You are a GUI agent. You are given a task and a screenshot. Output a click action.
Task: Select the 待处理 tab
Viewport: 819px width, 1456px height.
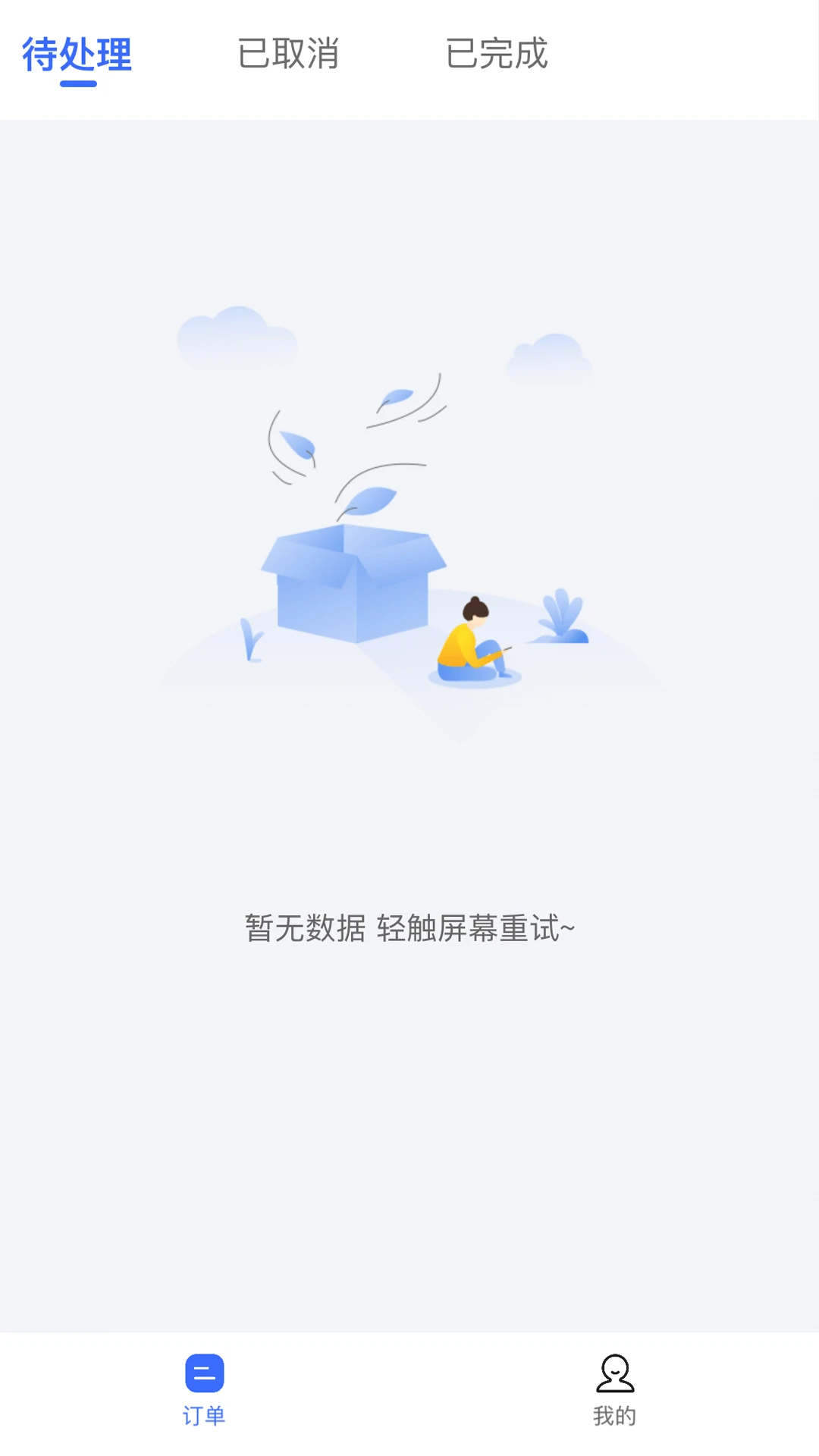[x=77, y=53]
